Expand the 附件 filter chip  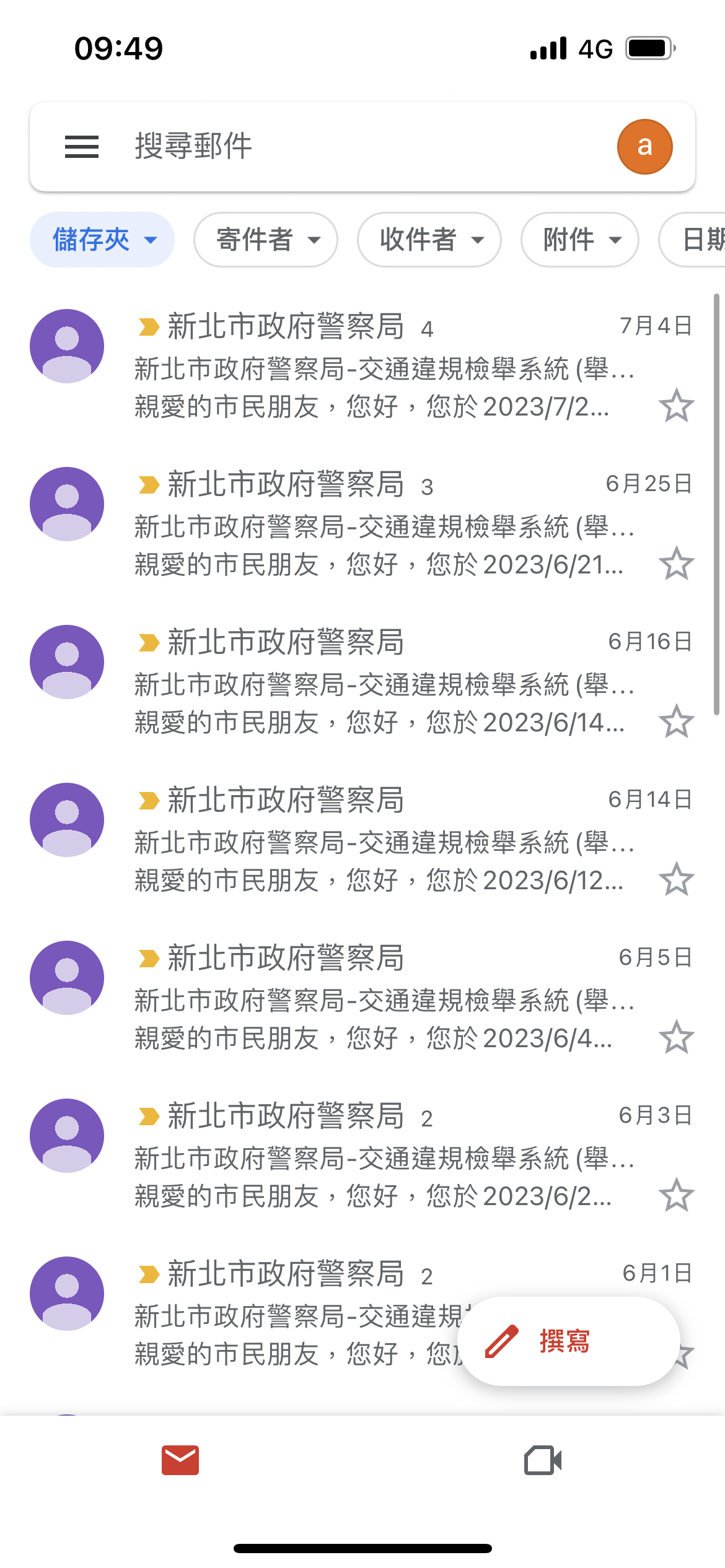580,240
